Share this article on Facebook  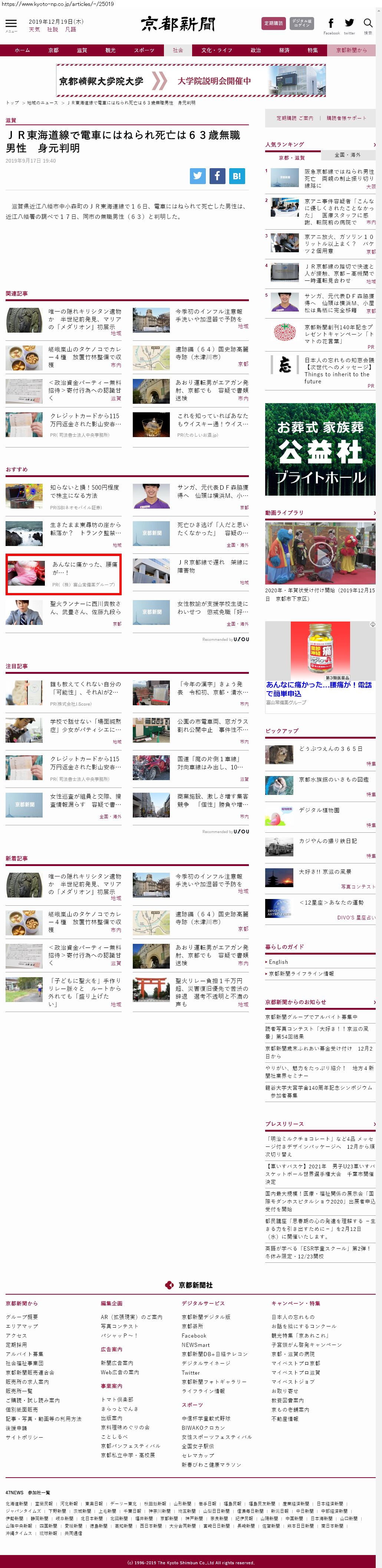pyautogui.click(x=217, y=176)
